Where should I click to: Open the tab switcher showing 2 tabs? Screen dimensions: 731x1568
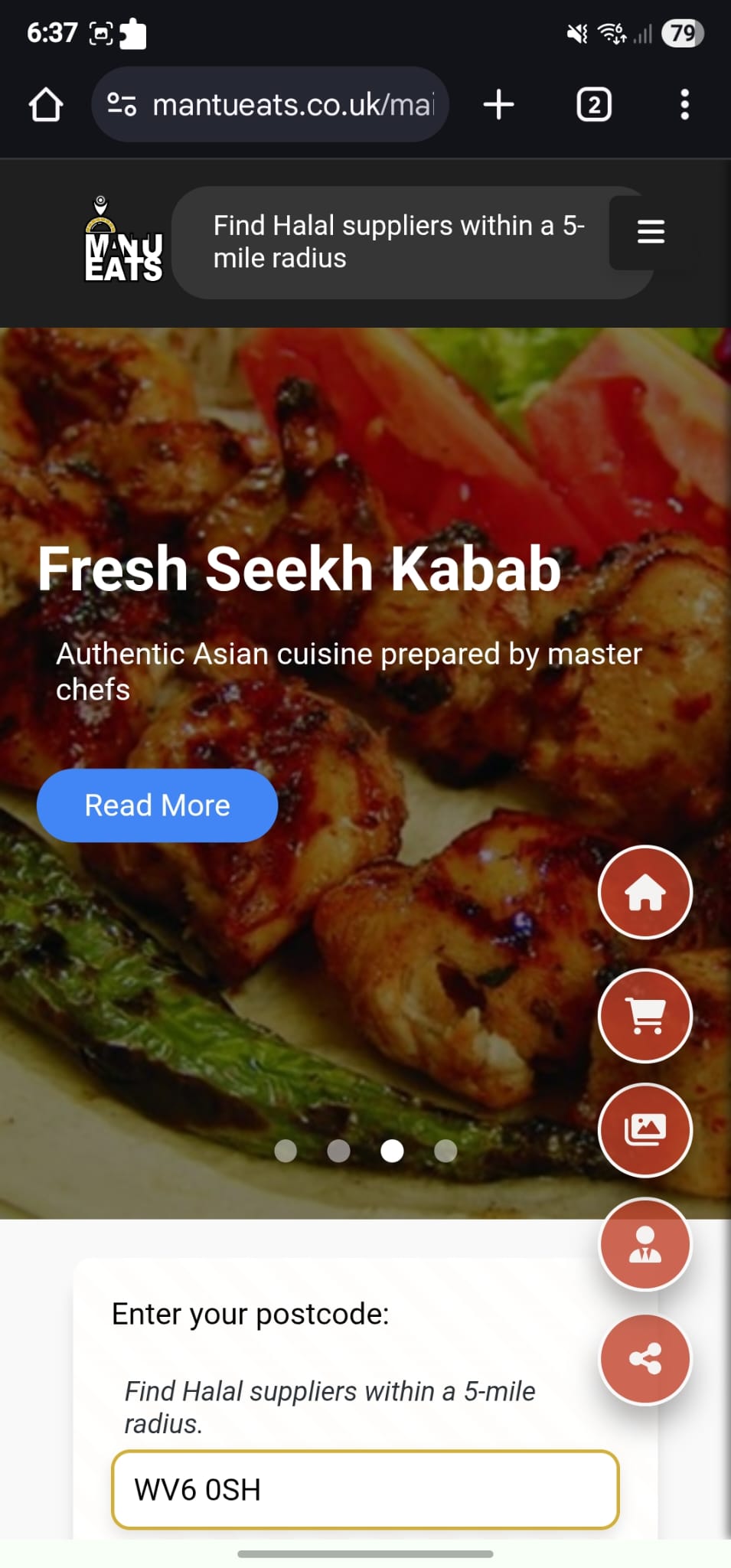(x=593, y=105)
